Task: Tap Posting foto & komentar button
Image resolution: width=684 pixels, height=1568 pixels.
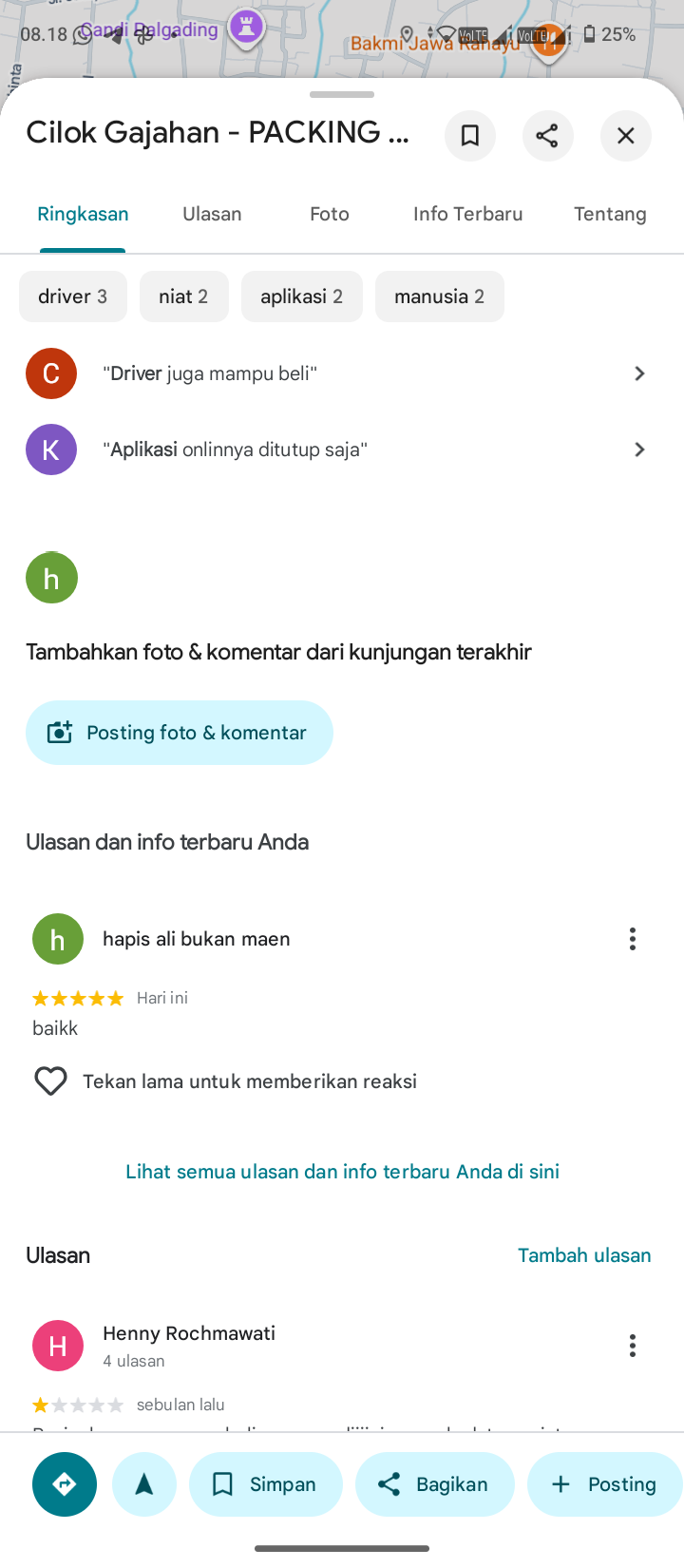Action: pyautogui.click(x=180, y=733)
